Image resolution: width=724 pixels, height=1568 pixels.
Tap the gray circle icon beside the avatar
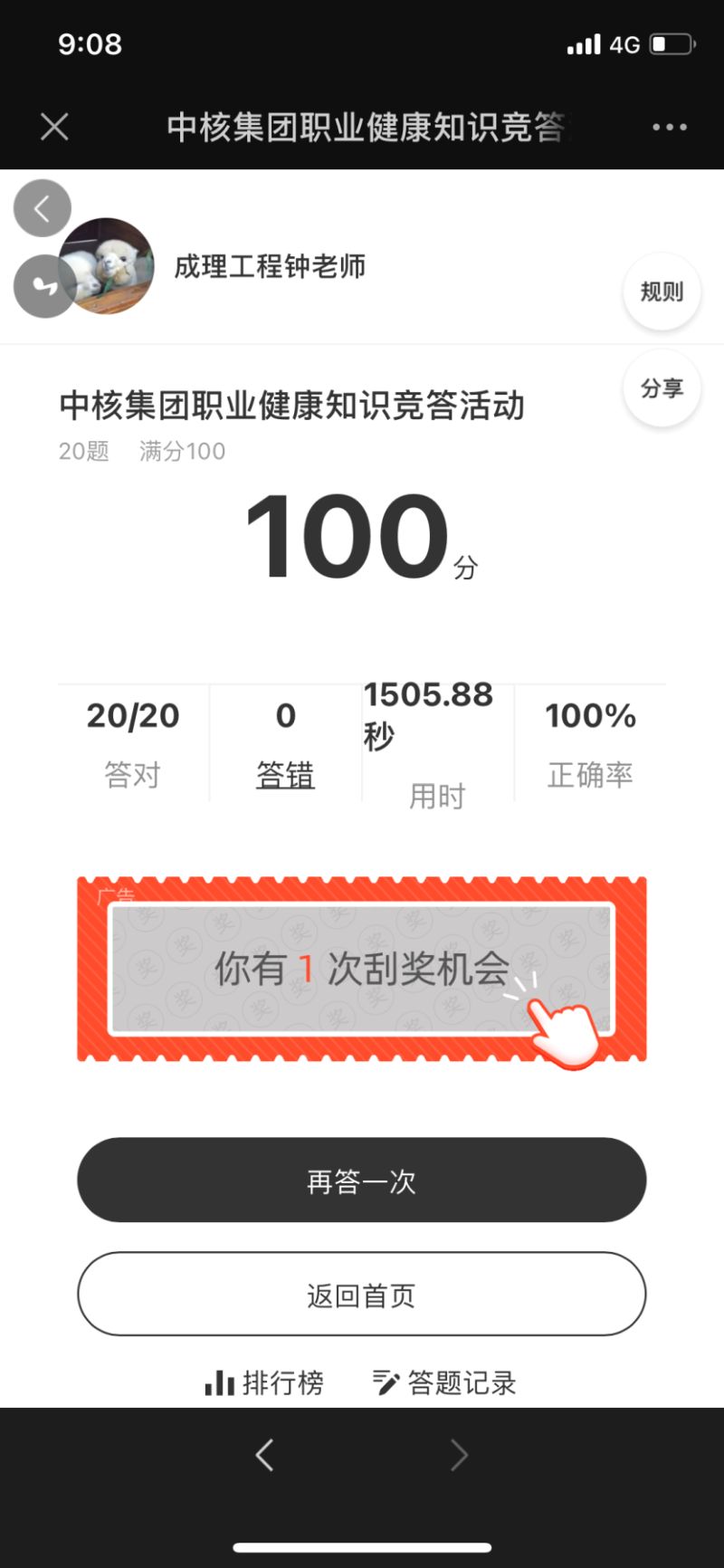click(x=42, y=286)
